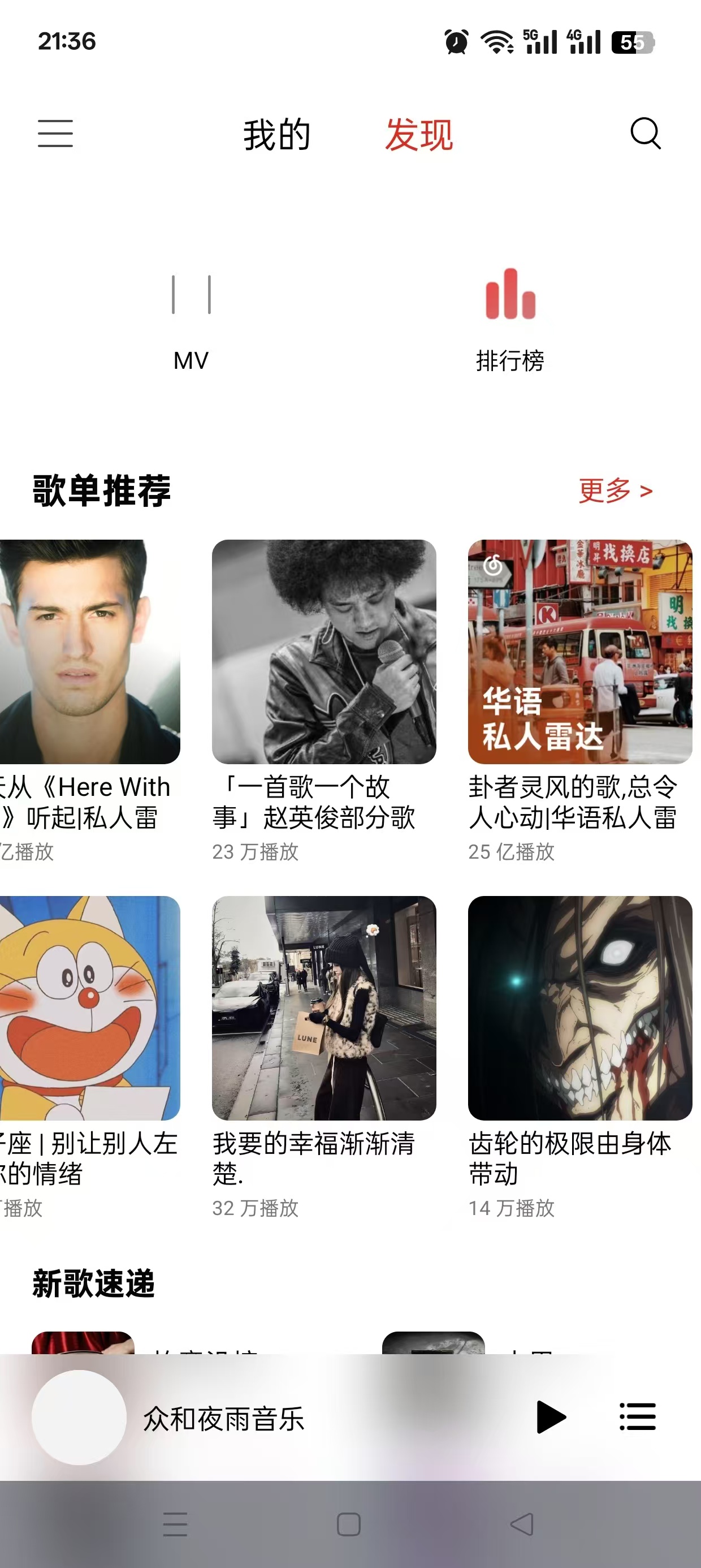Open the 华语私人雷达 playlist
This screenshot has height=1568, width=701.
click(580, 651)
